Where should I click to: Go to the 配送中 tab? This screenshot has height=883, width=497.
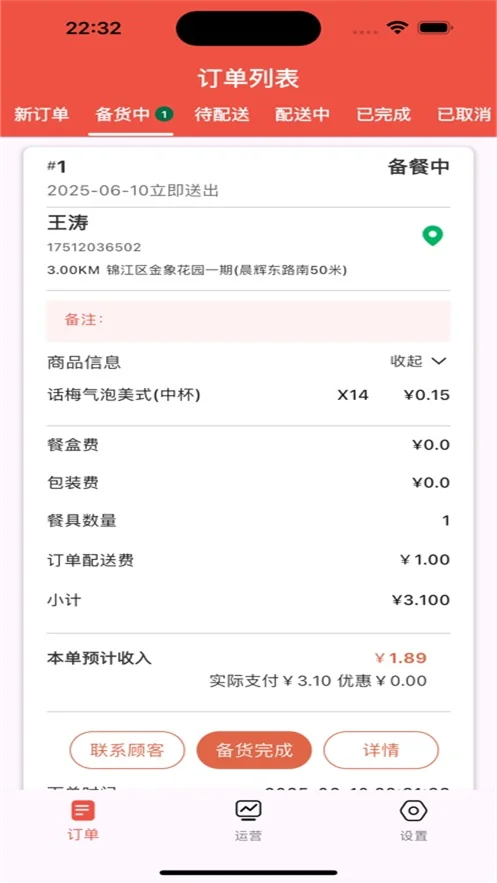302,114
